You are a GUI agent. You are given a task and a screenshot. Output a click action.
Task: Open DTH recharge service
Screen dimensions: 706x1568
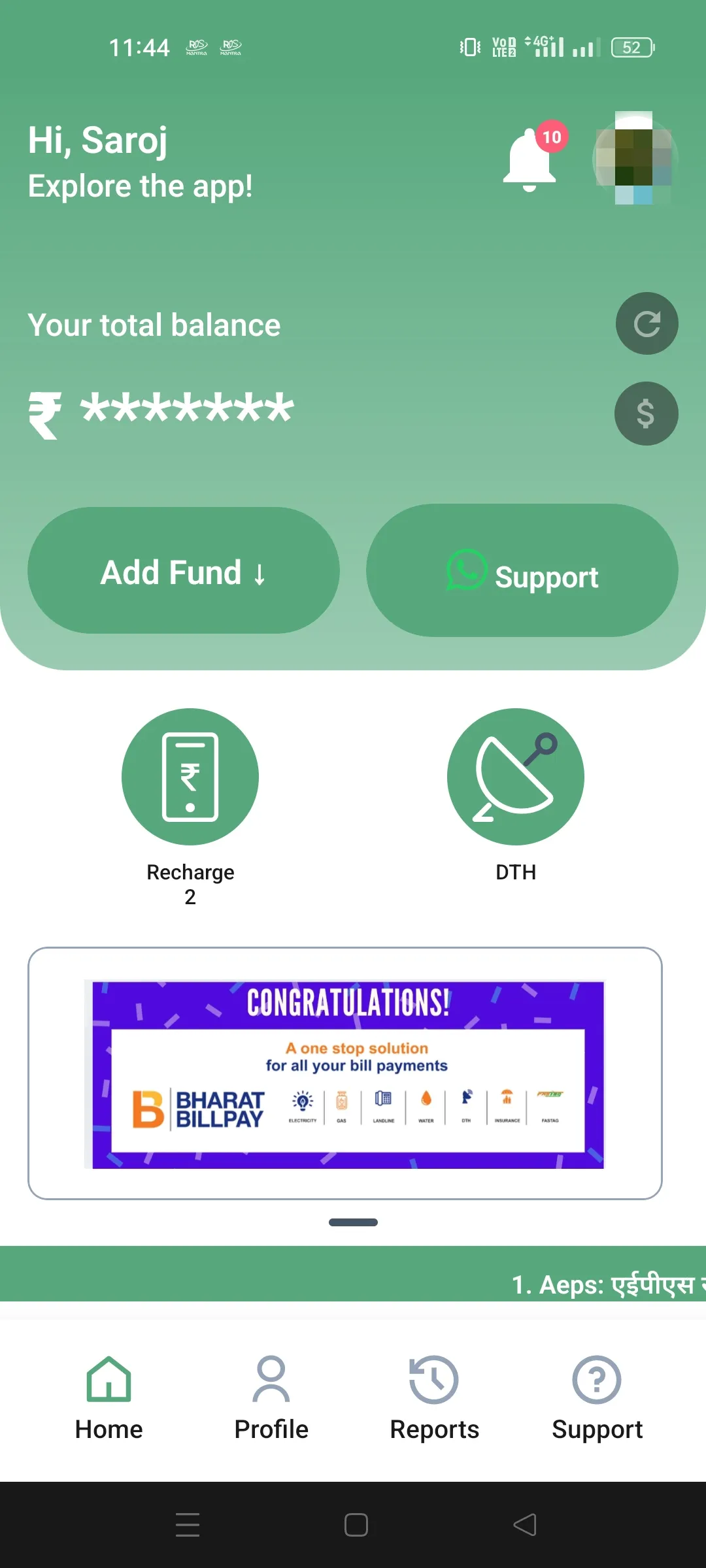point(515,777)
